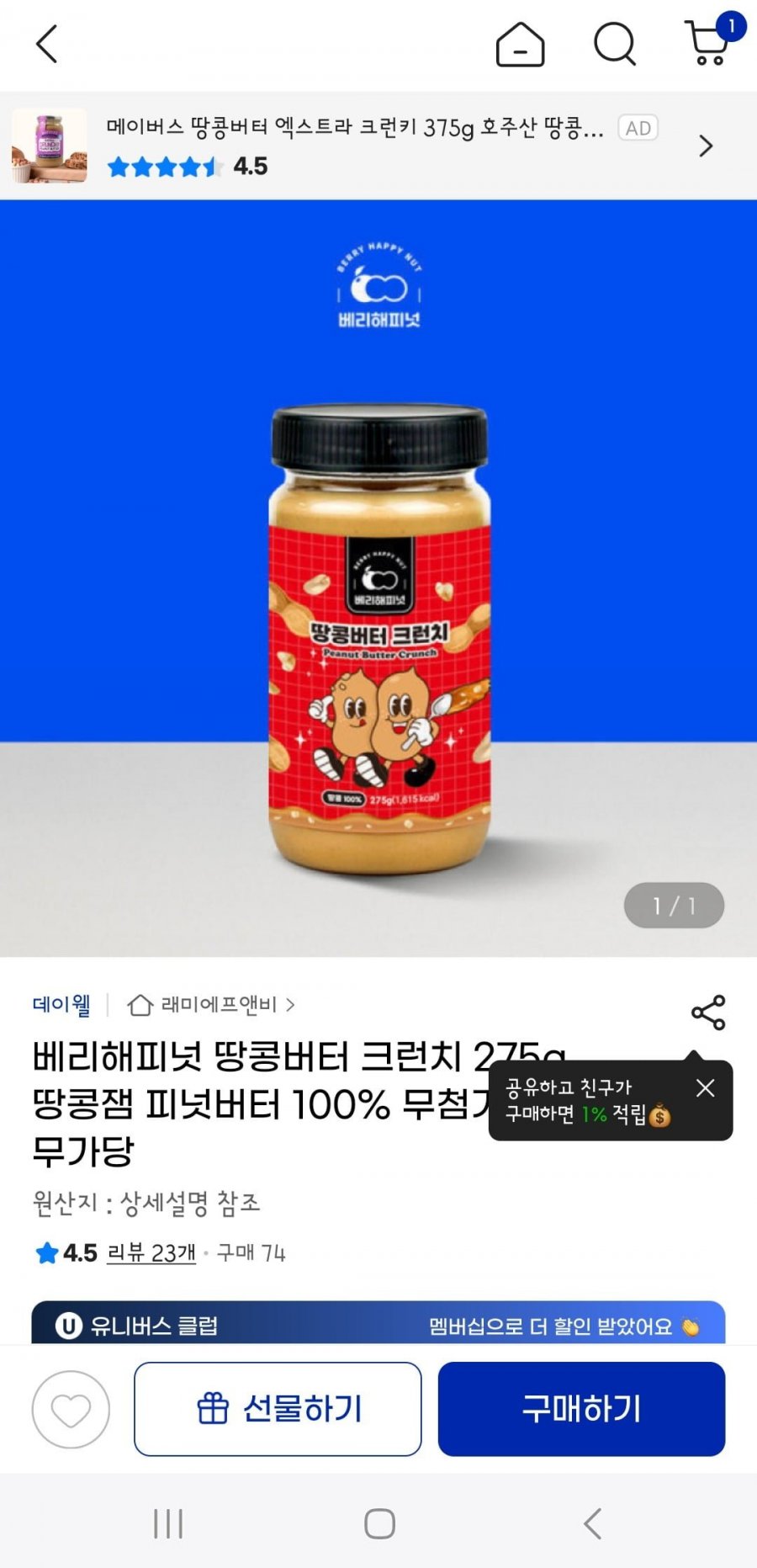757x1568 pixels.
Task: Visit the 래미에프앤비 store page
Action: 210,1005
